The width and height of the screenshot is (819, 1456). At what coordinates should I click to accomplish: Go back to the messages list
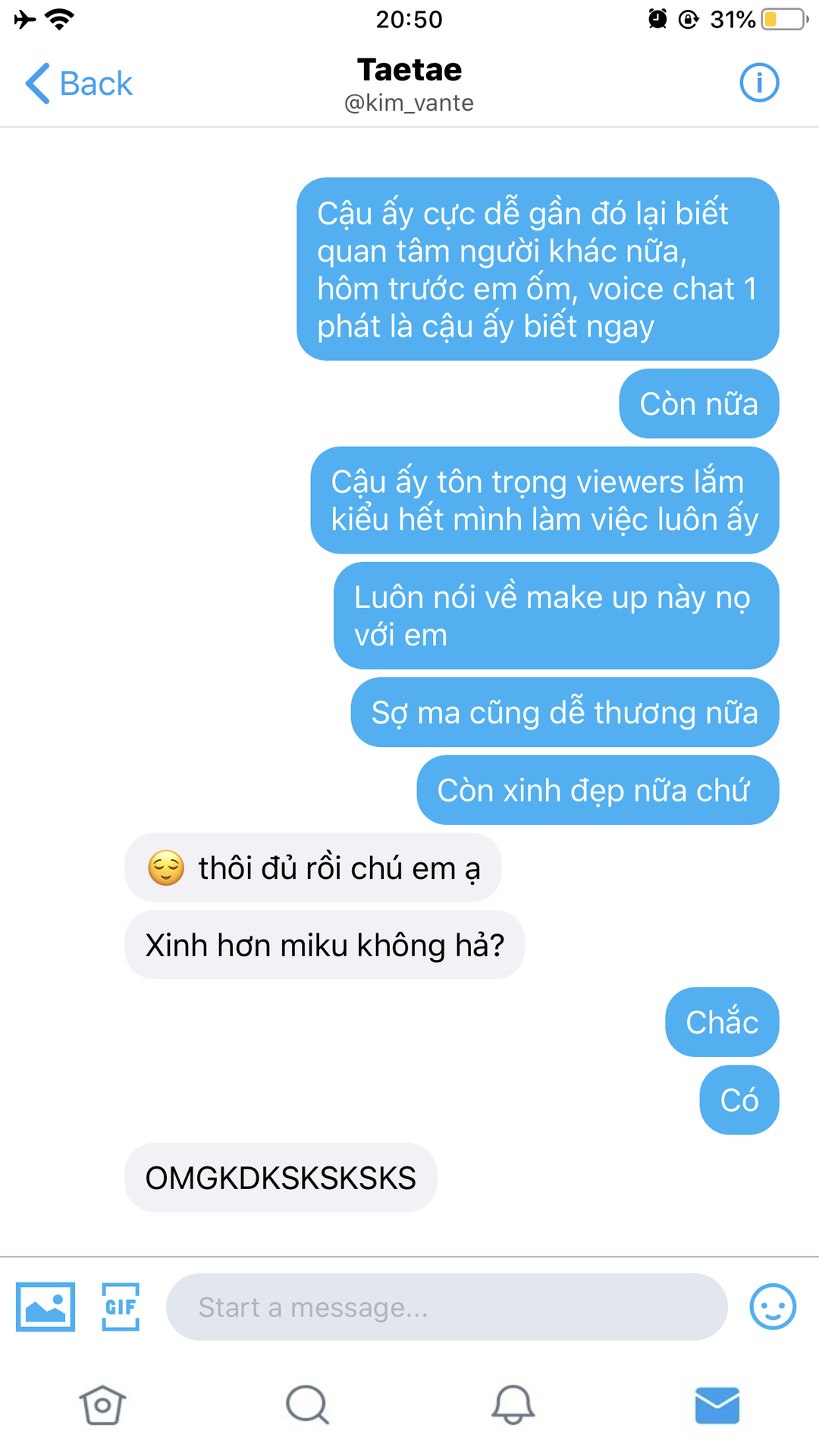pyautogui.click(x=79, y=83)
